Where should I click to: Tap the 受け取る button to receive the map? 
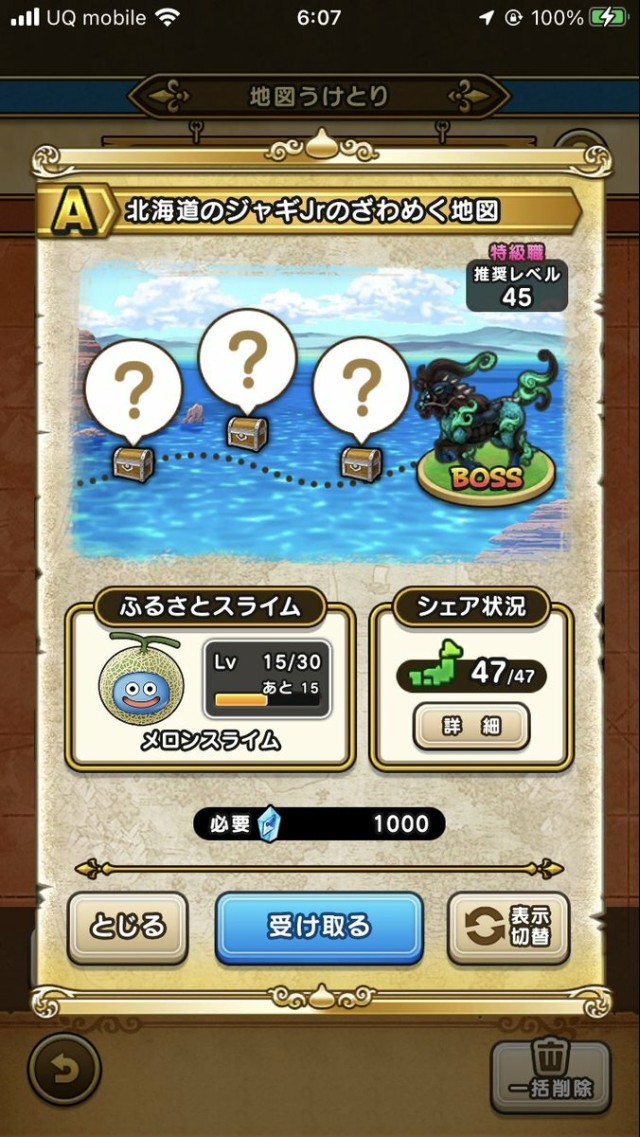tap(319, 927)
